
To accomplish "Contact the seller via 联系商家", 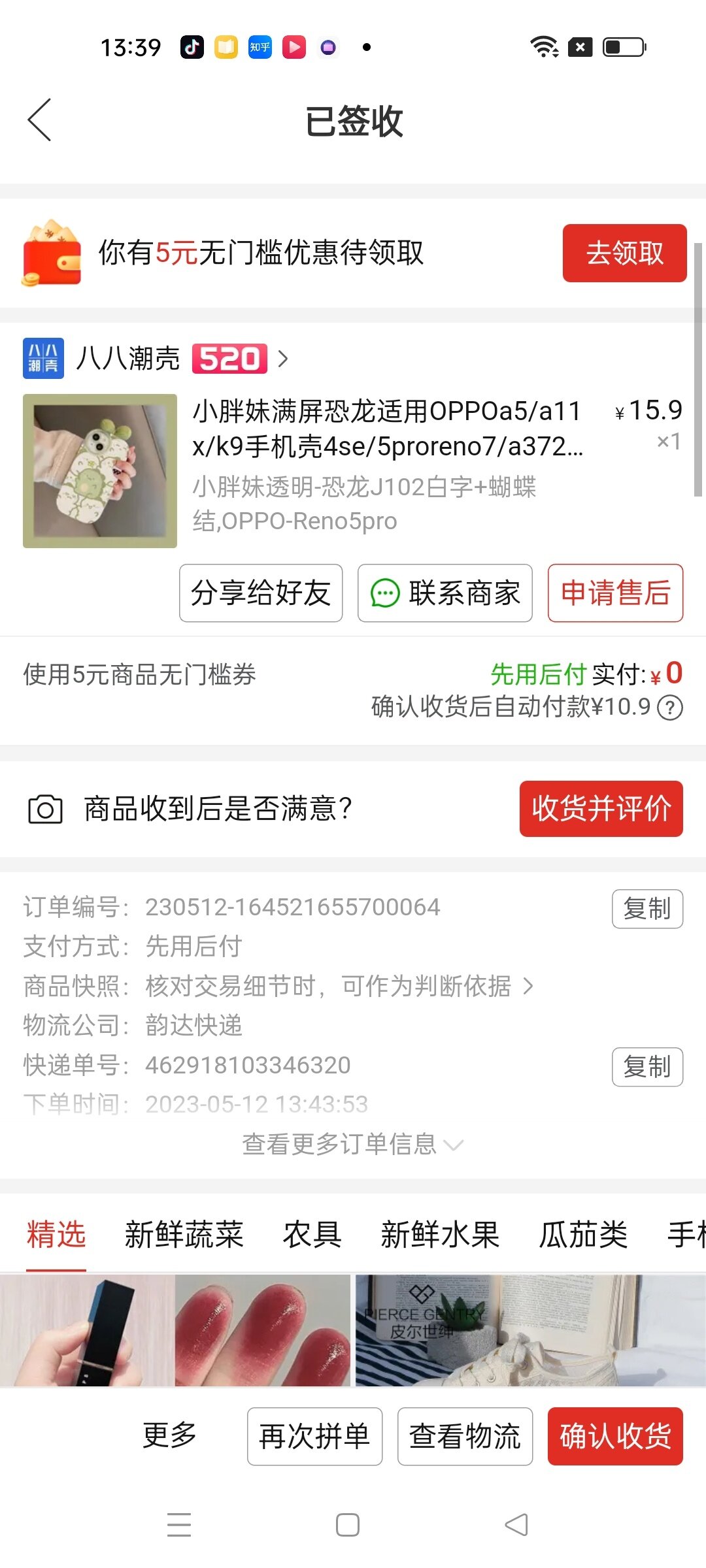I will click(445, 593).
